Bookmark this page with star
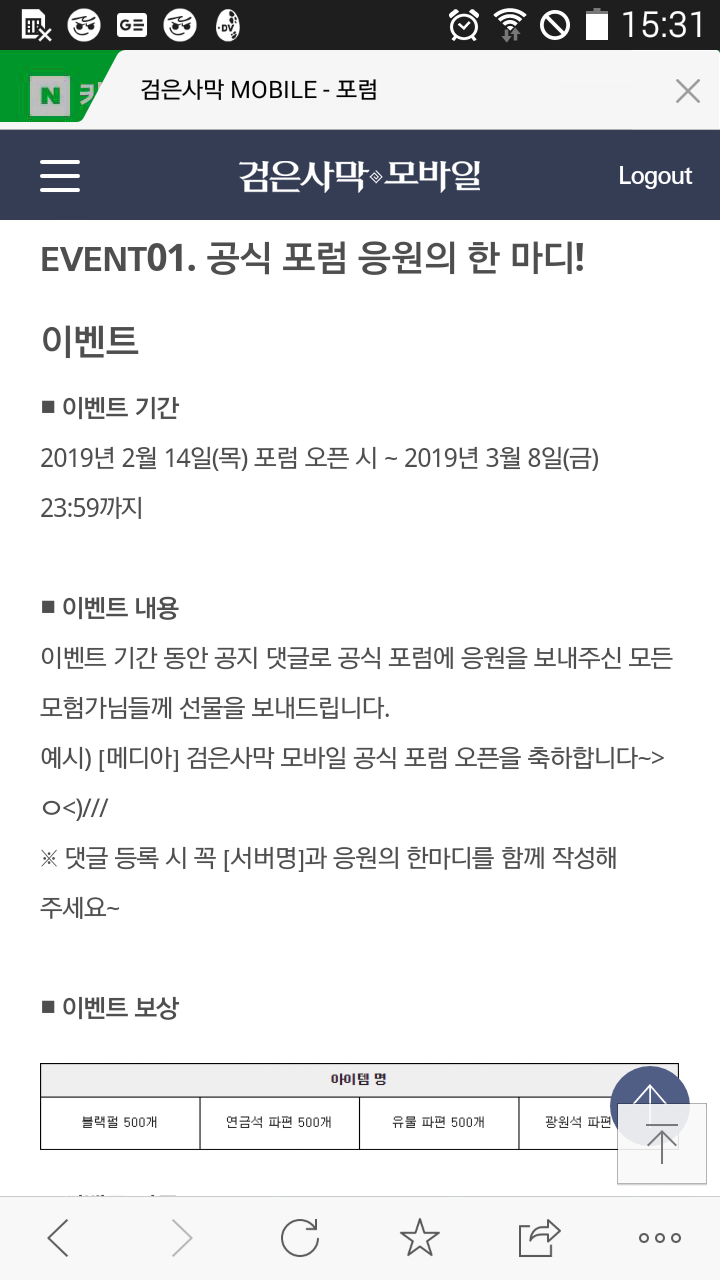The image size is (720, 1280). pyautogui.click(x=420, y=1239)
